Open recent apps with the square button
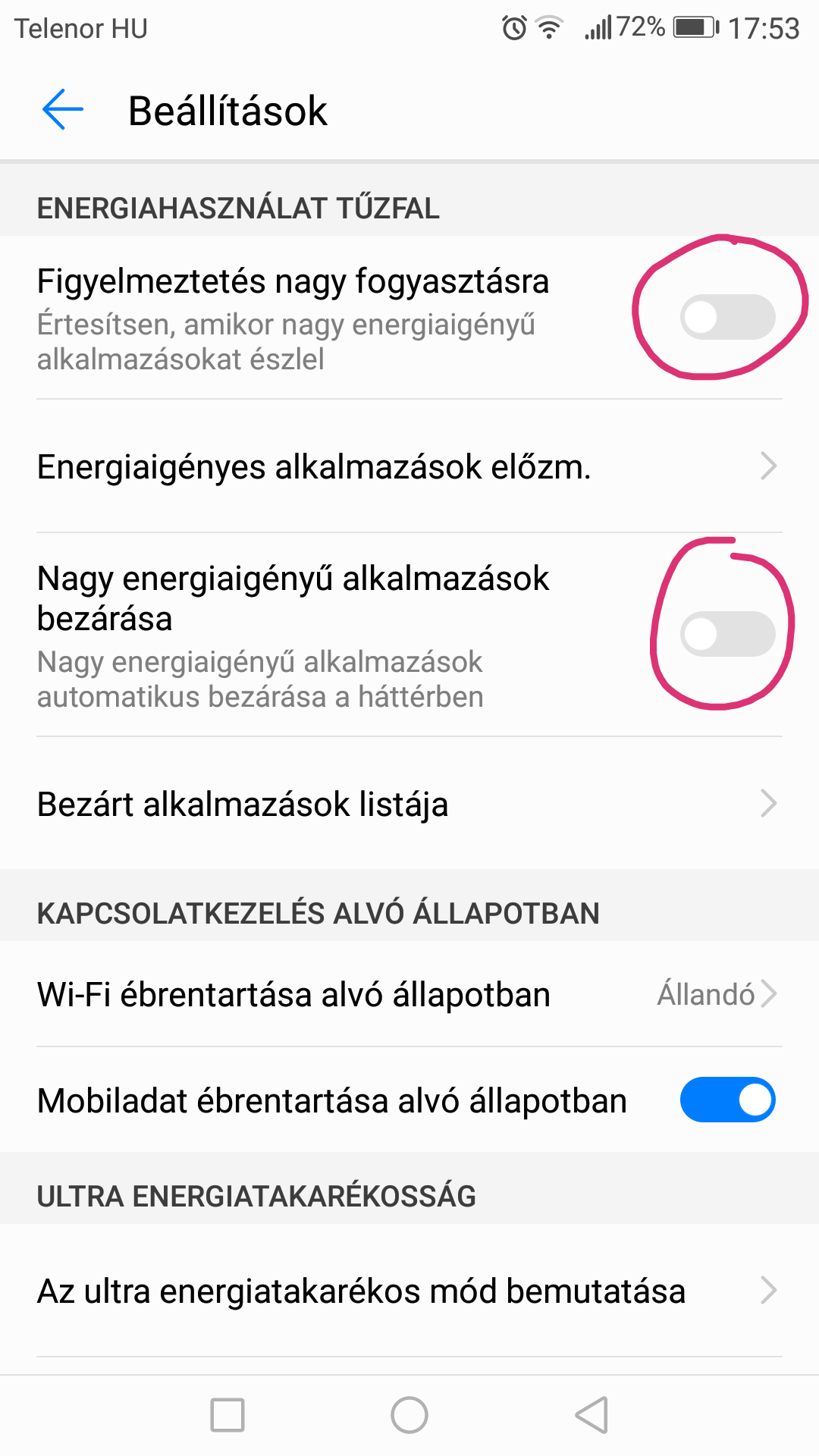This screenshot has width=819, height=1456. coord(227,1415)
